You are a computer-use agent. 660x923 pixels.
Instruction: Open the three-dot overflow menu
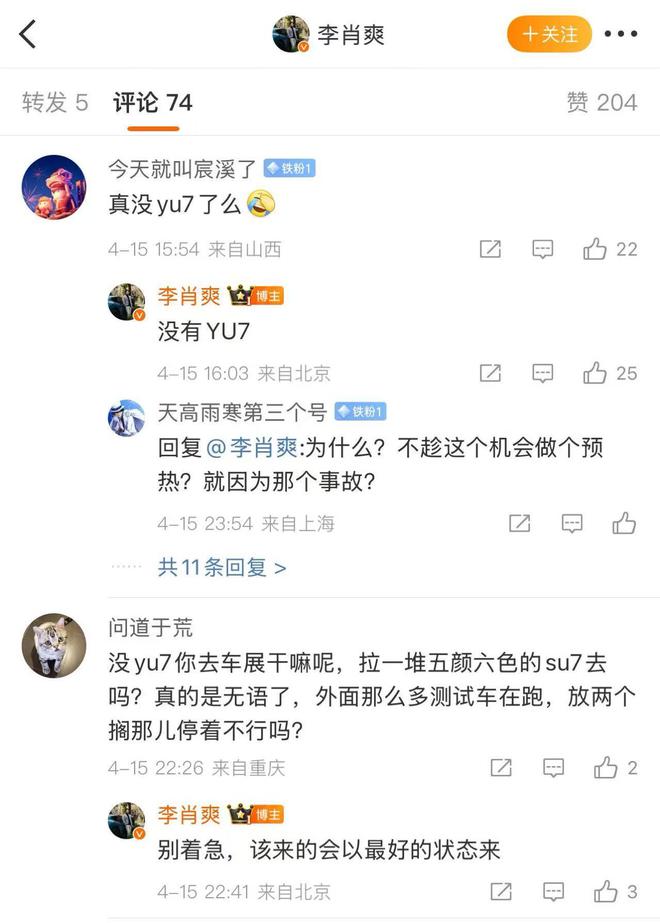click(621, 34)
